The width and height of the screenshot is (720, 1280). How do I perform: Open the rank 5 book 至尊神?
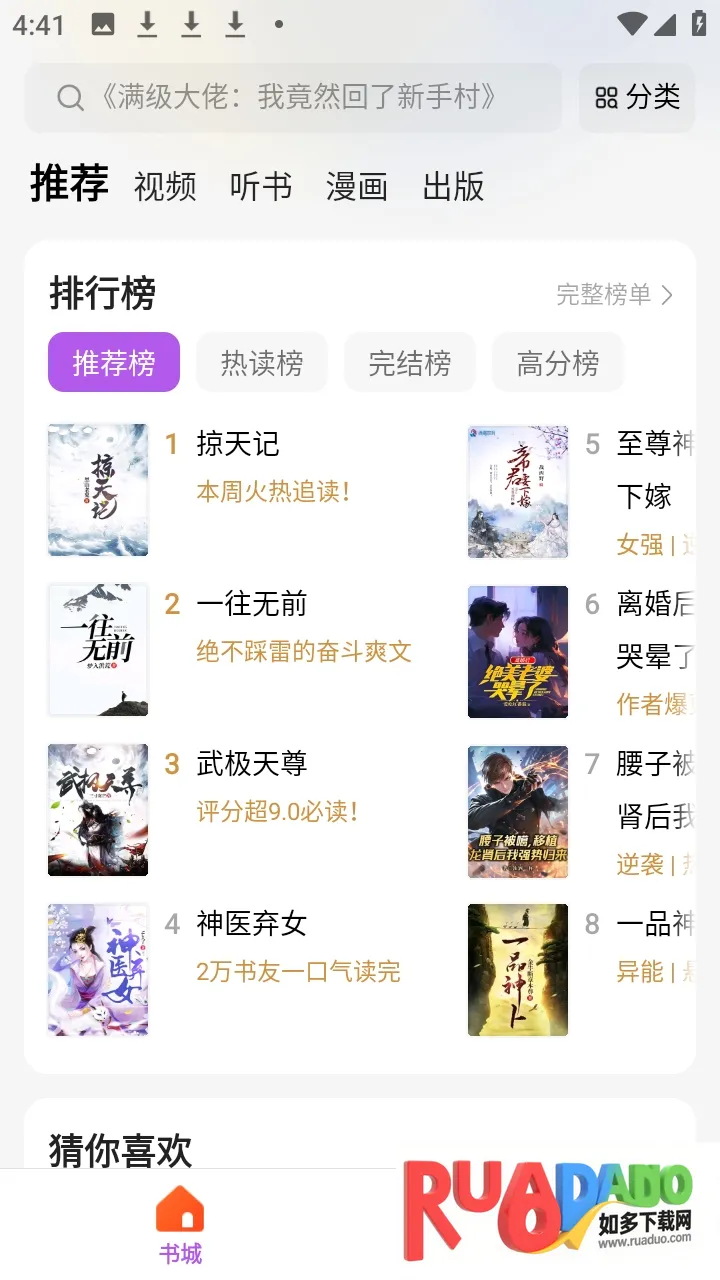(654, 444)
